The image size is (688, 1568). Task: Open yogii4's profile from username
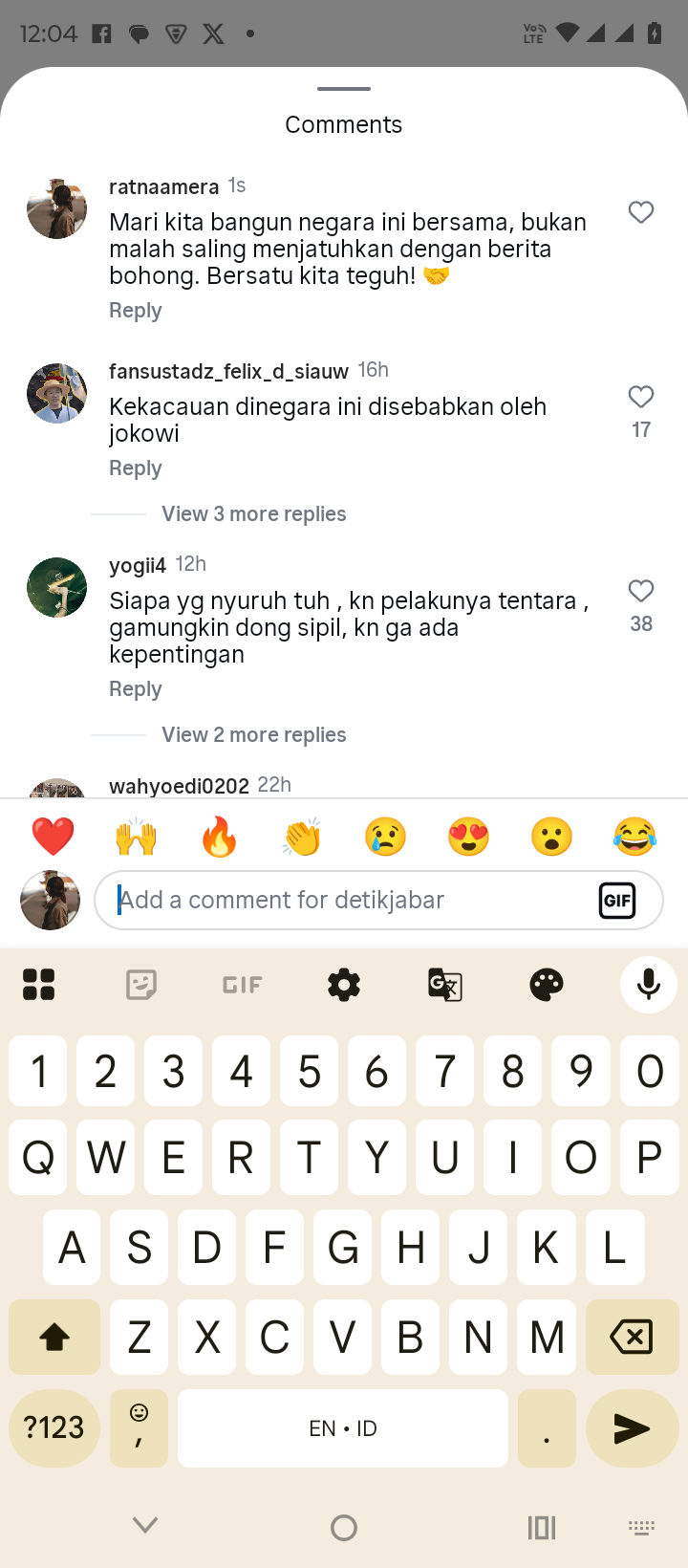(x=138, y=565)
